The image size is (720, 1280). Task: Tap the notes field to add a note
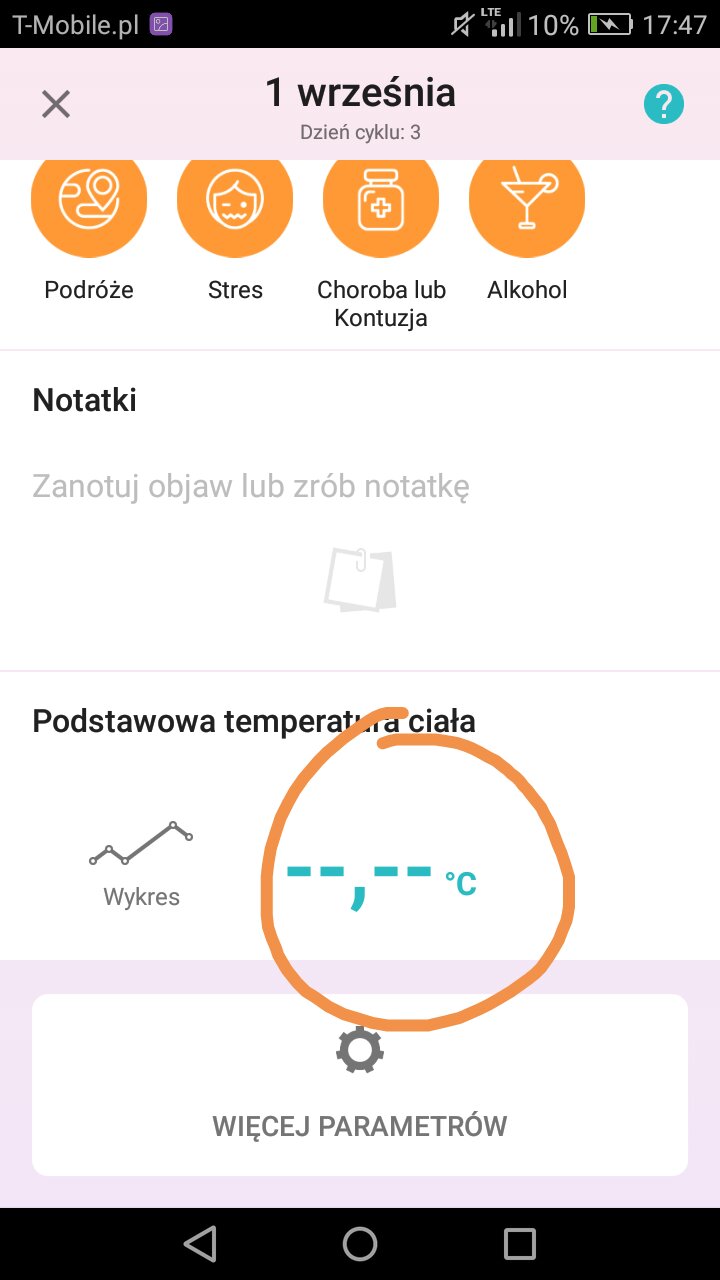tap(250, 487)
